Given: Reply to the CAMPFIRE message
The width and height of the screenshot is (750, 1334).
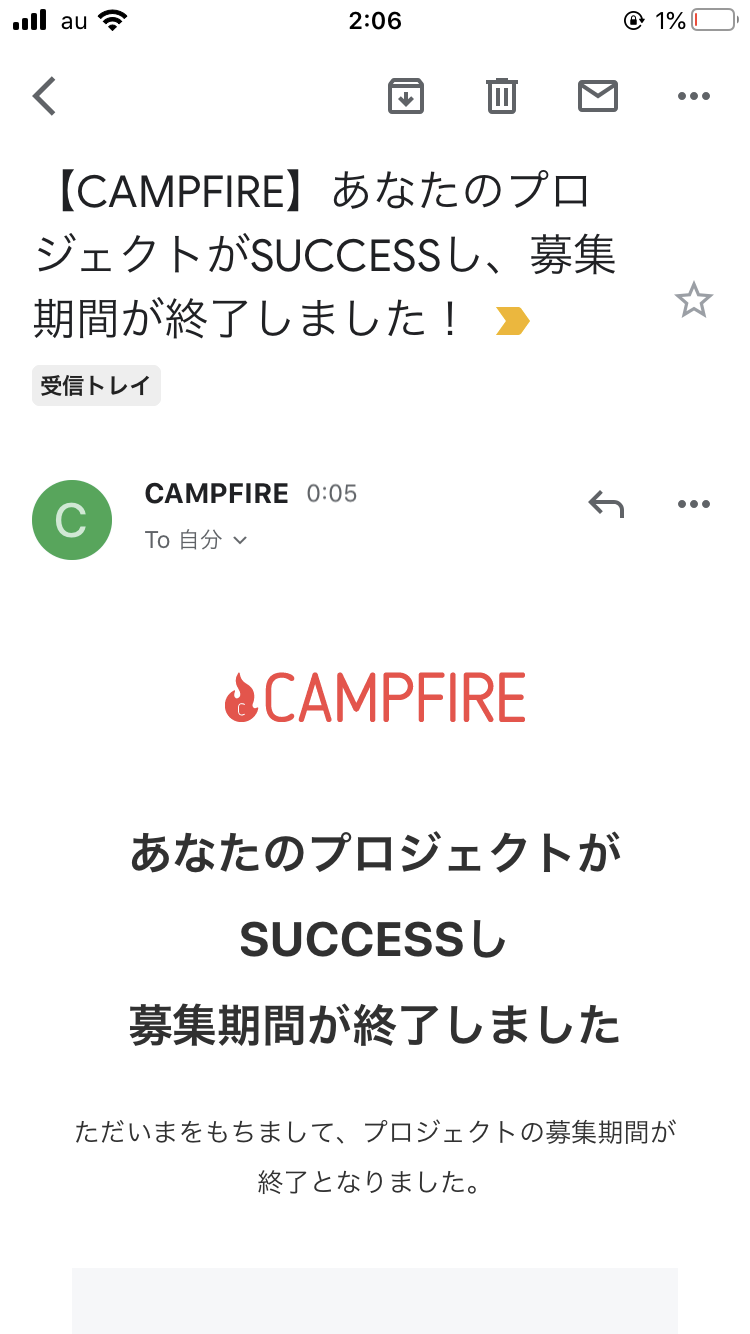Looking at the screenshot, I should [x=606, y=504].
